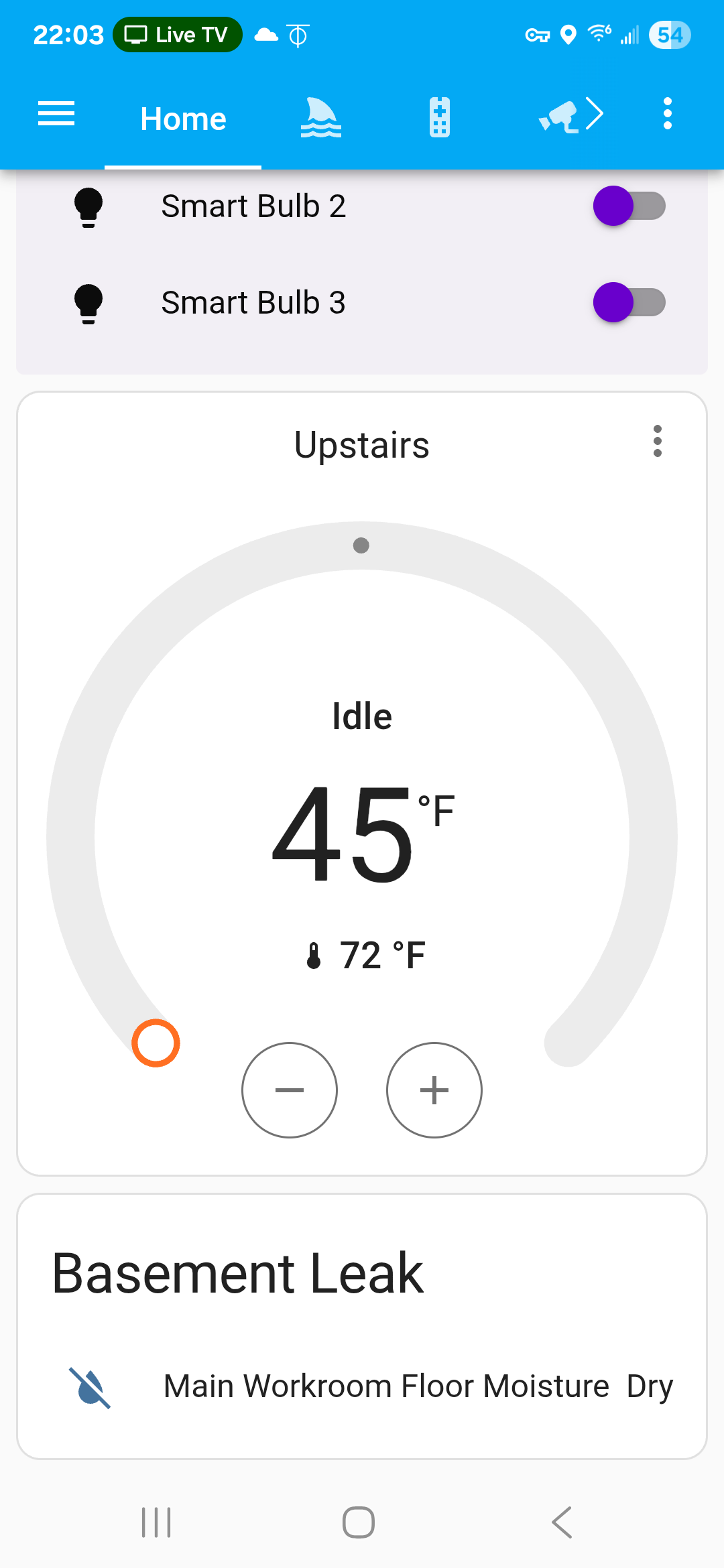Tap the orange thermostat dial handle
The width and height of the screenshot is (724, 1568).
(156, 1043)
